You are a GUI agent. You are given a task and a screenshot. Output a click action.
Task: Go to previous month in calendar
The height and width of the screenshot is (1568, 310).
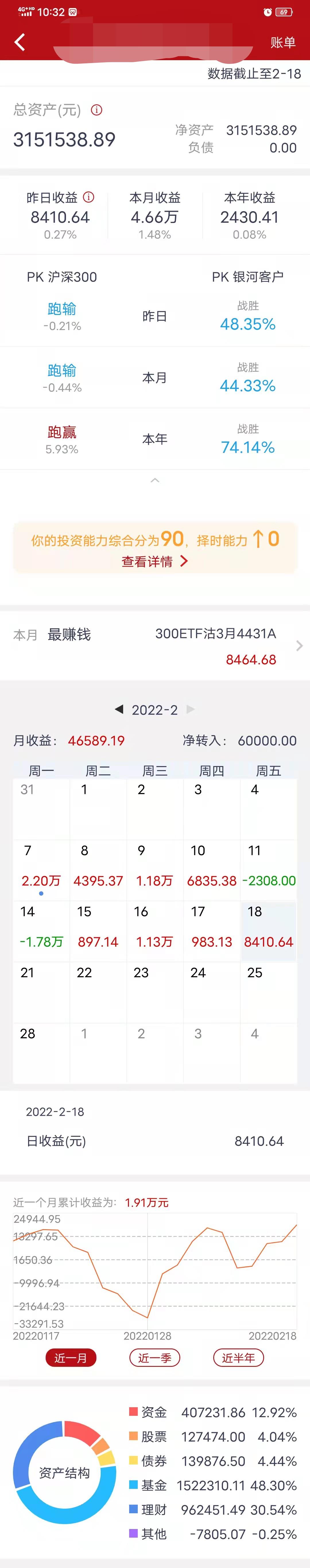[119, 709]
